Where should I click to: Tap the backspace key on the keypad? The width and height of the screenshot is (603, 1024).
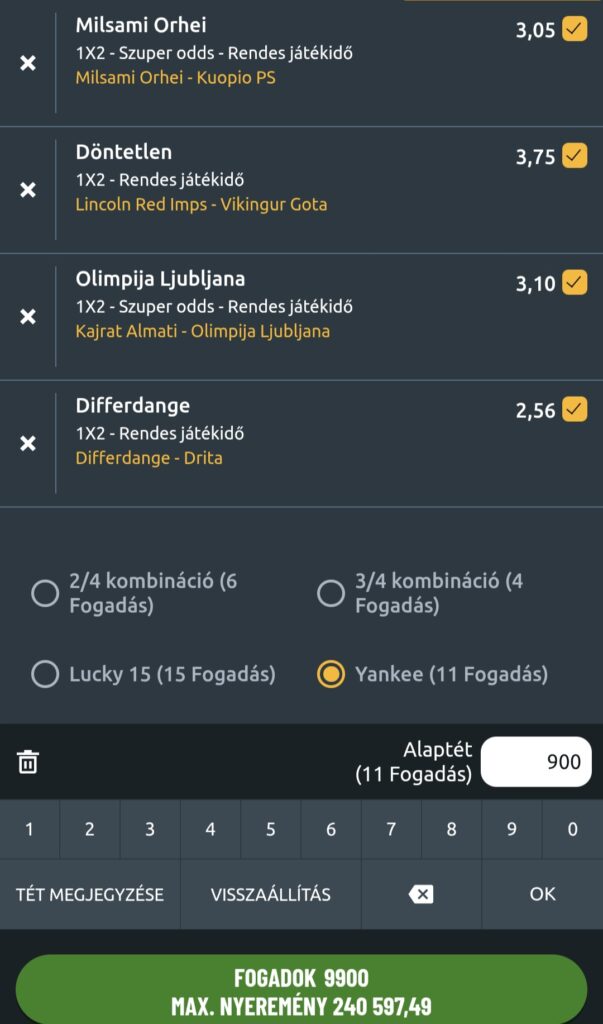click(x=421, y=894)
